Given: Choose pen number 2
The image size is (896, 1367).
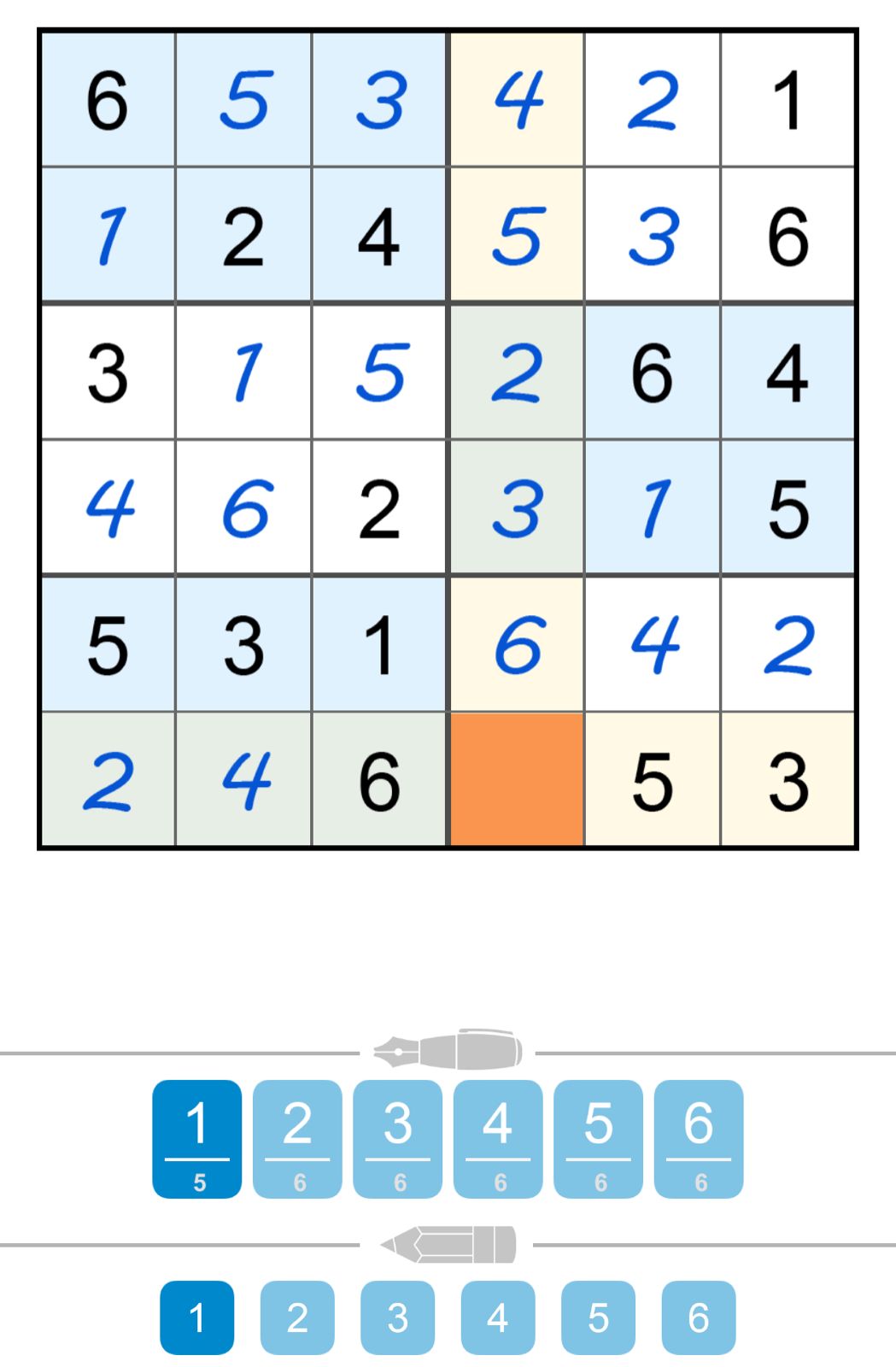Looking at the screenshot, I should [297, 1138].
